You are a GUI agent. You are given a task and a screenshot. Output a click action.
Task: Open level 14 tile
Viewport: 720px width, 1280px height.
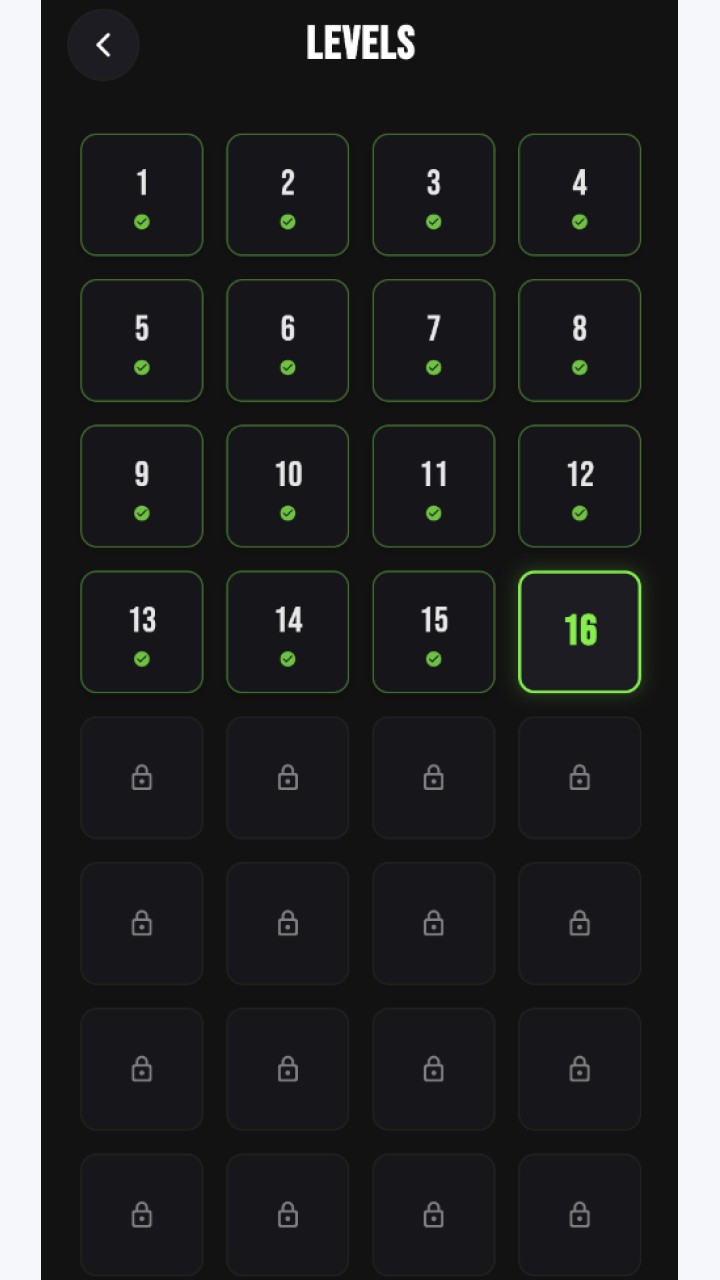pos(288,632)
